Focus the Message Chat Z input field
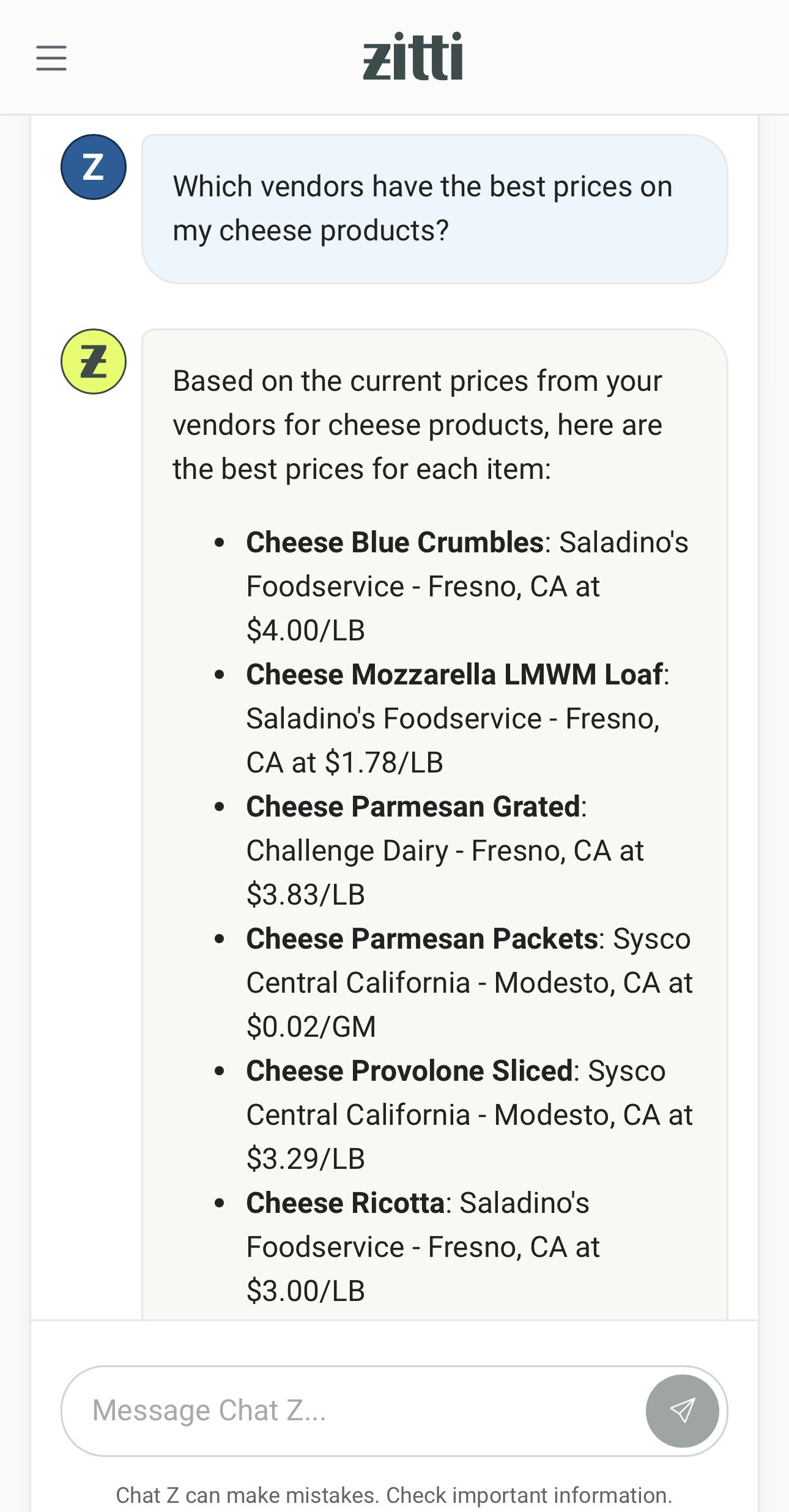 [355, 1410]
